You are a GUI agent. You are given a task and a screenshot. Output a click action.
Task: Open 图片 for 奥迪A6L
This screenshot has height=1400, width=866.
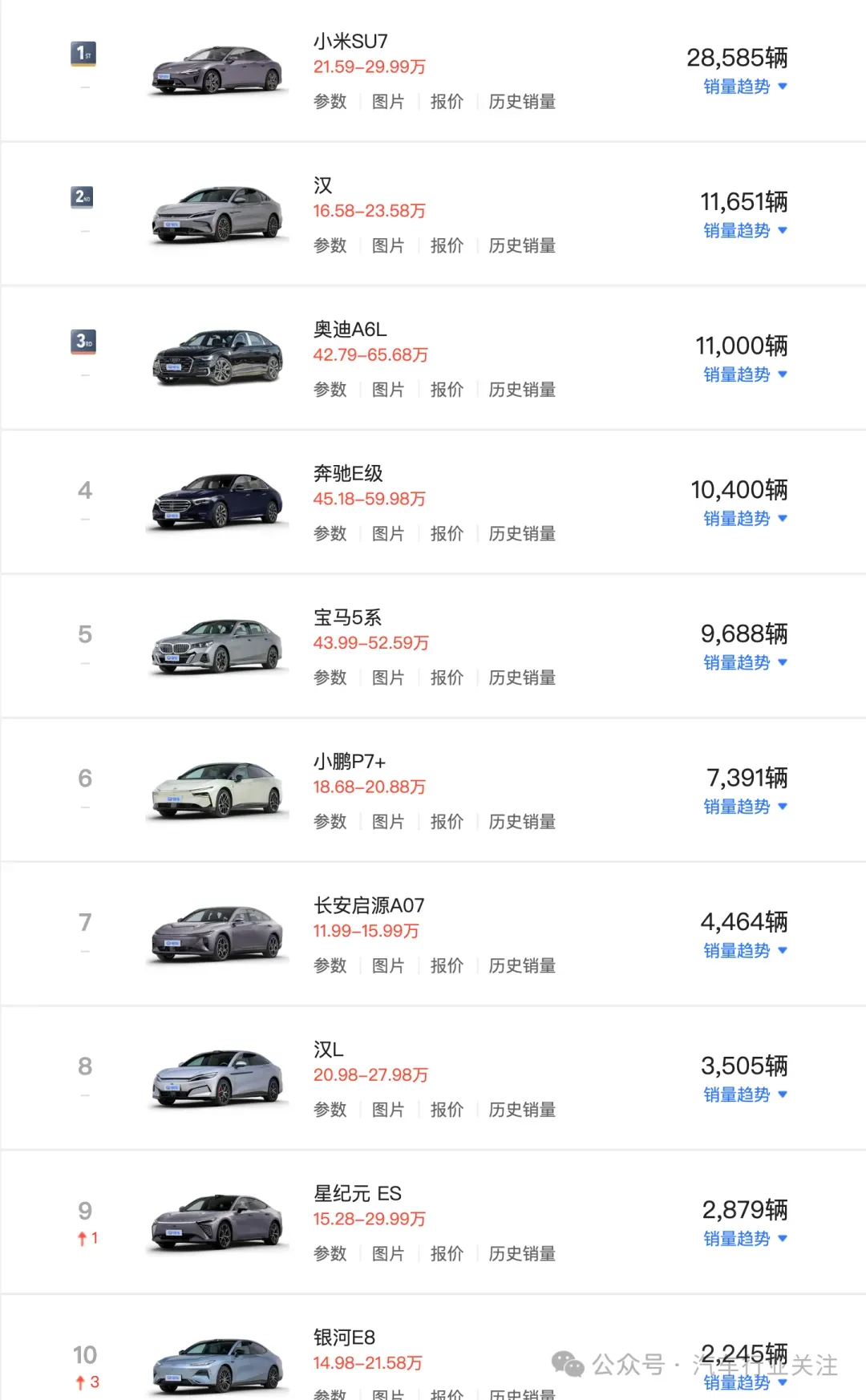tap(388, 390)
